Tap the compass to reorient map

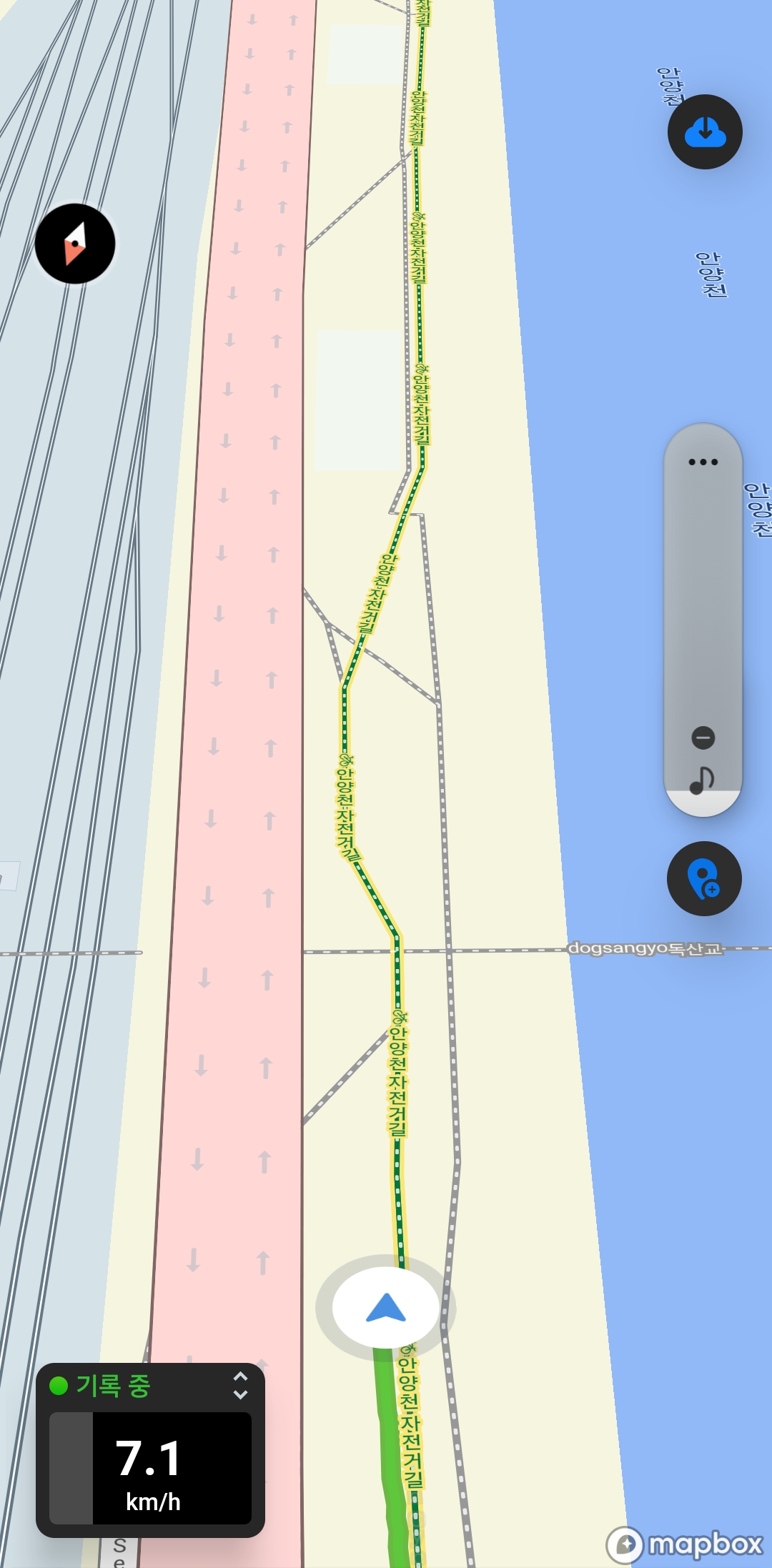pyautogui.click(x=75, y=244)
